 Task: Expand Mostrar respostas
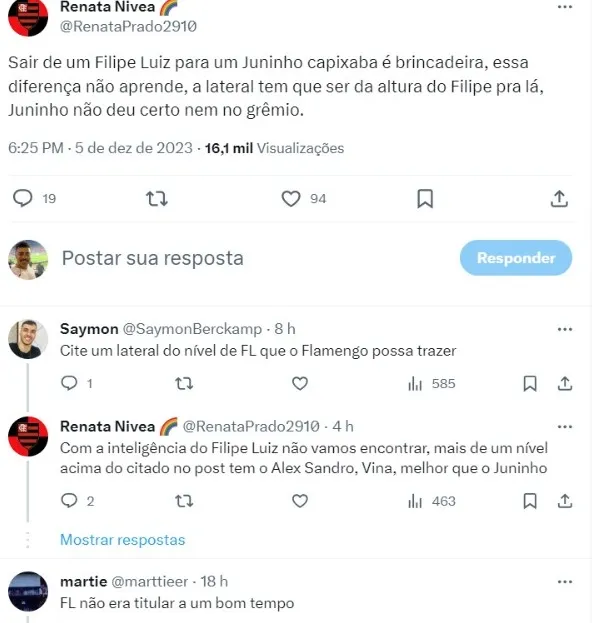coord(122,539)
